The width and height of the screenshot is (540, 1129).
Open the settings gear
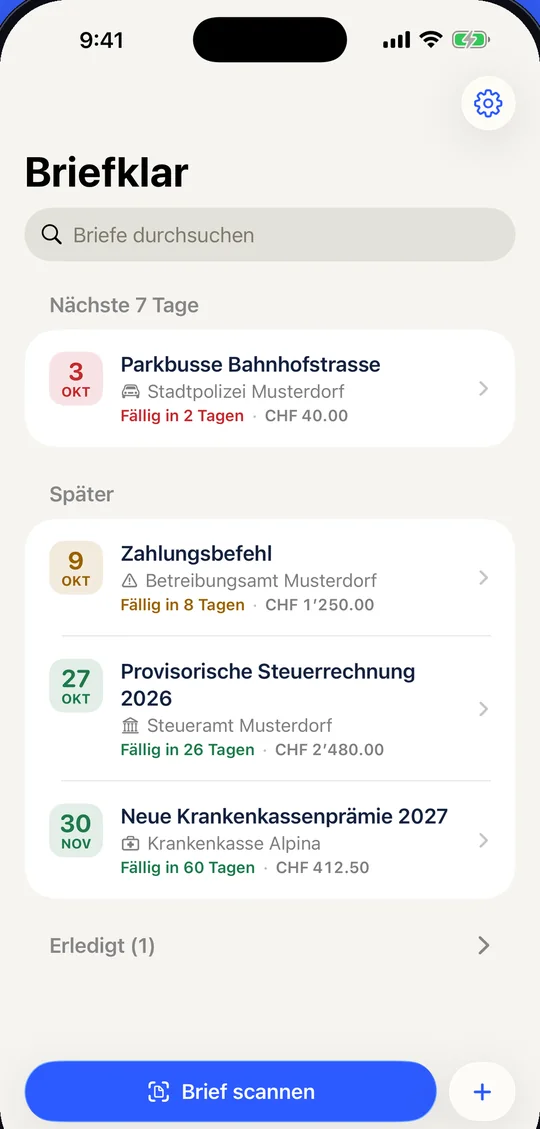pyautogui.click(x=488, y=103)
